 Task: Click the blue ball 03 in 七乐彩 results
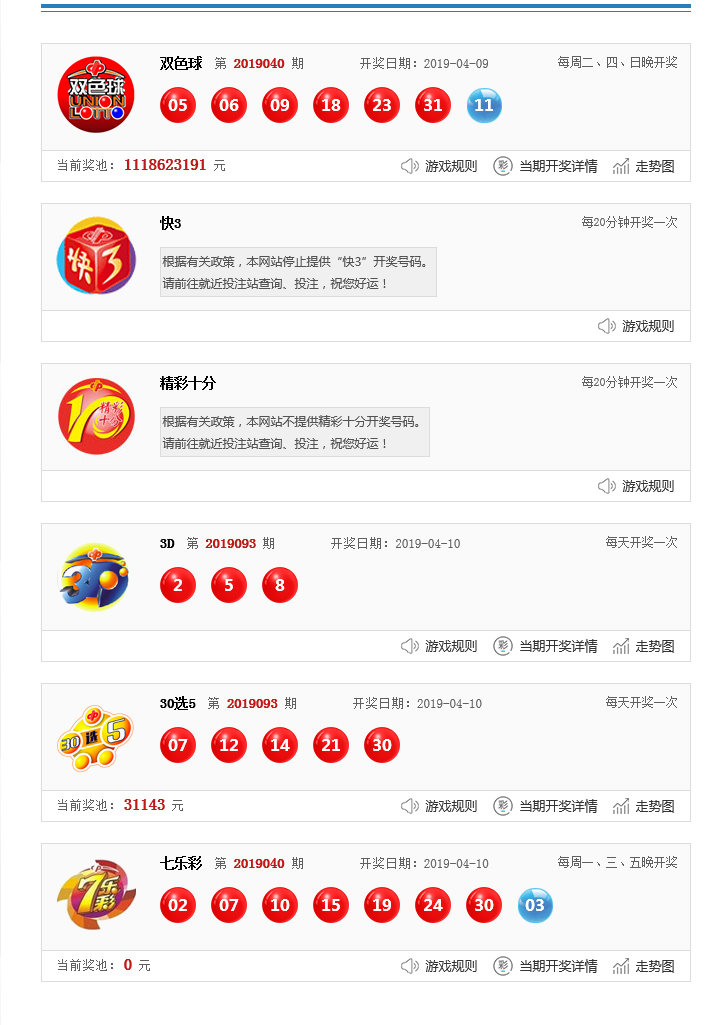tap(535, 905)
